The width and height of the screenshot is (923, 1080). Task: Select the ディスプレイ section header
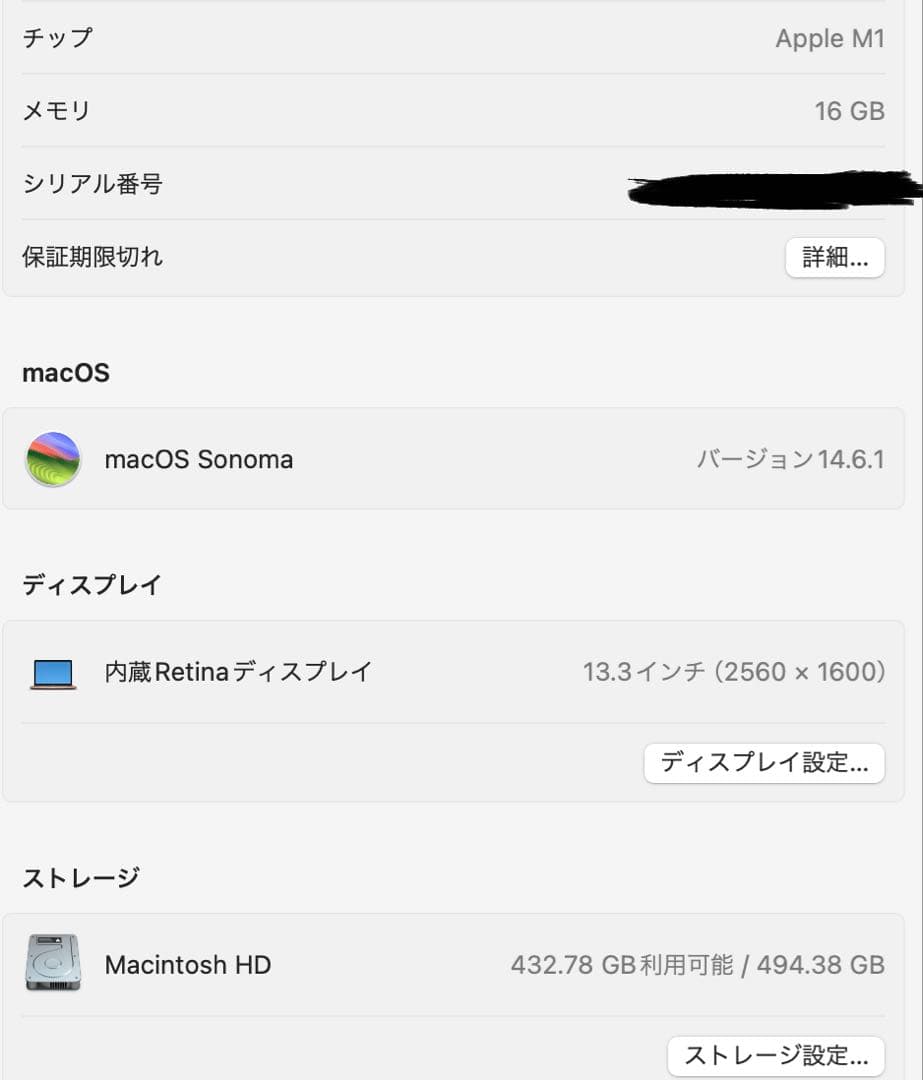click(90, 585)
